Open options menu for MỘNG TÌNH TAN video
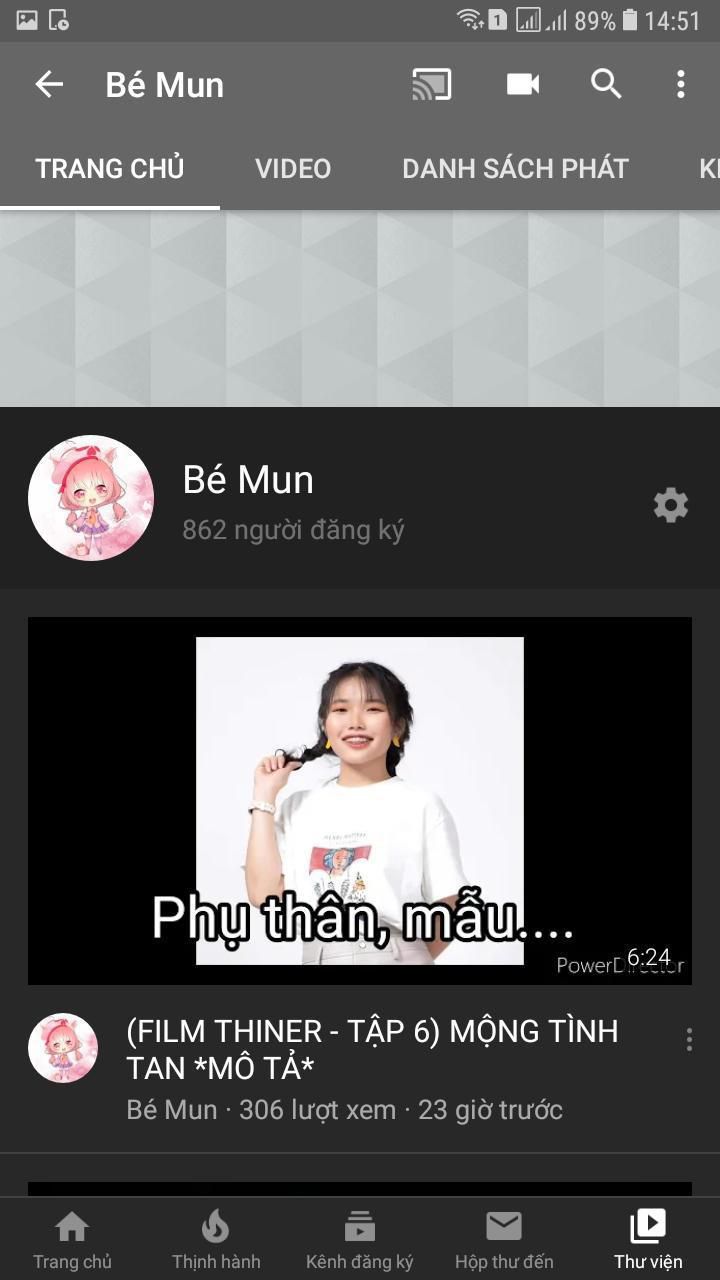The image size is (720, 1280). point(689,1040)
